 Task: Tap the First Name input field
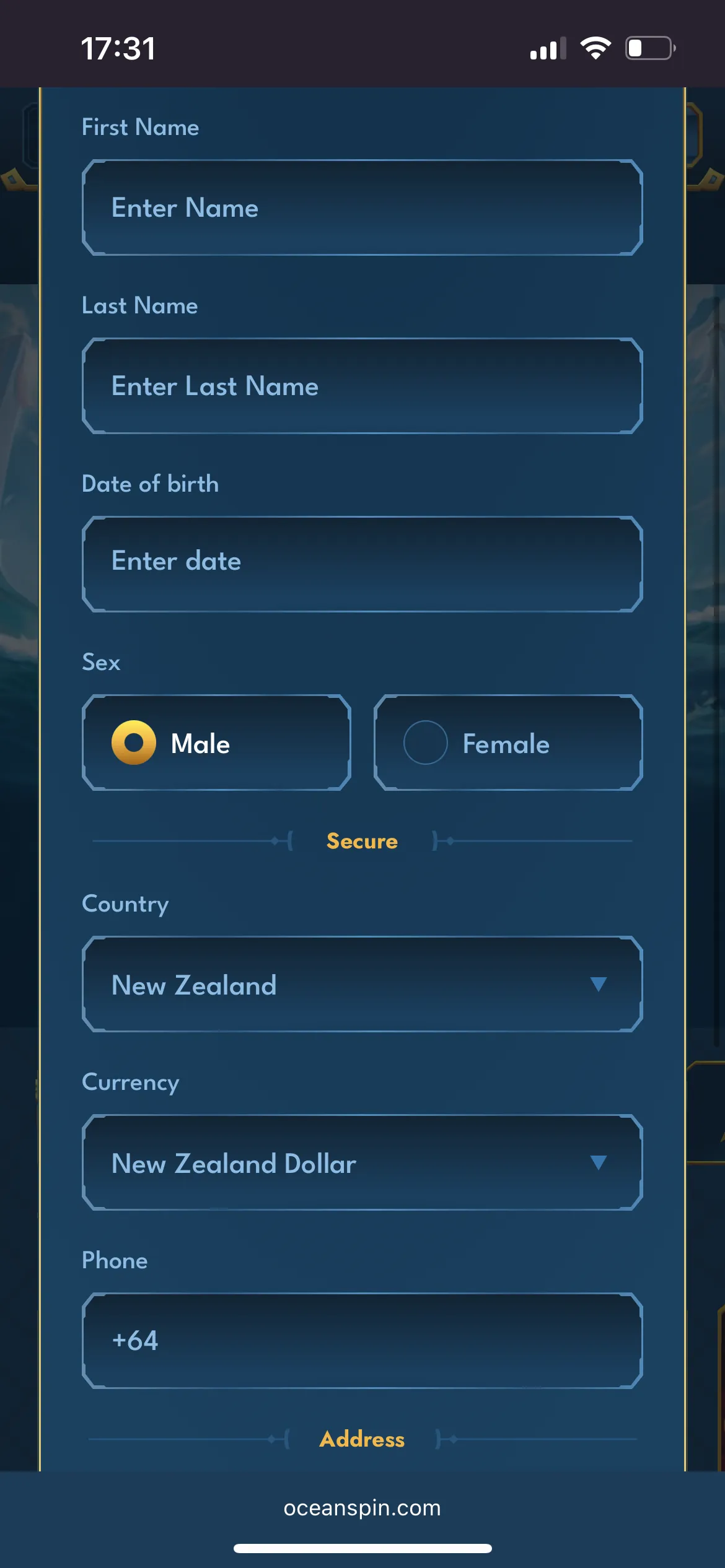(362, 207)
